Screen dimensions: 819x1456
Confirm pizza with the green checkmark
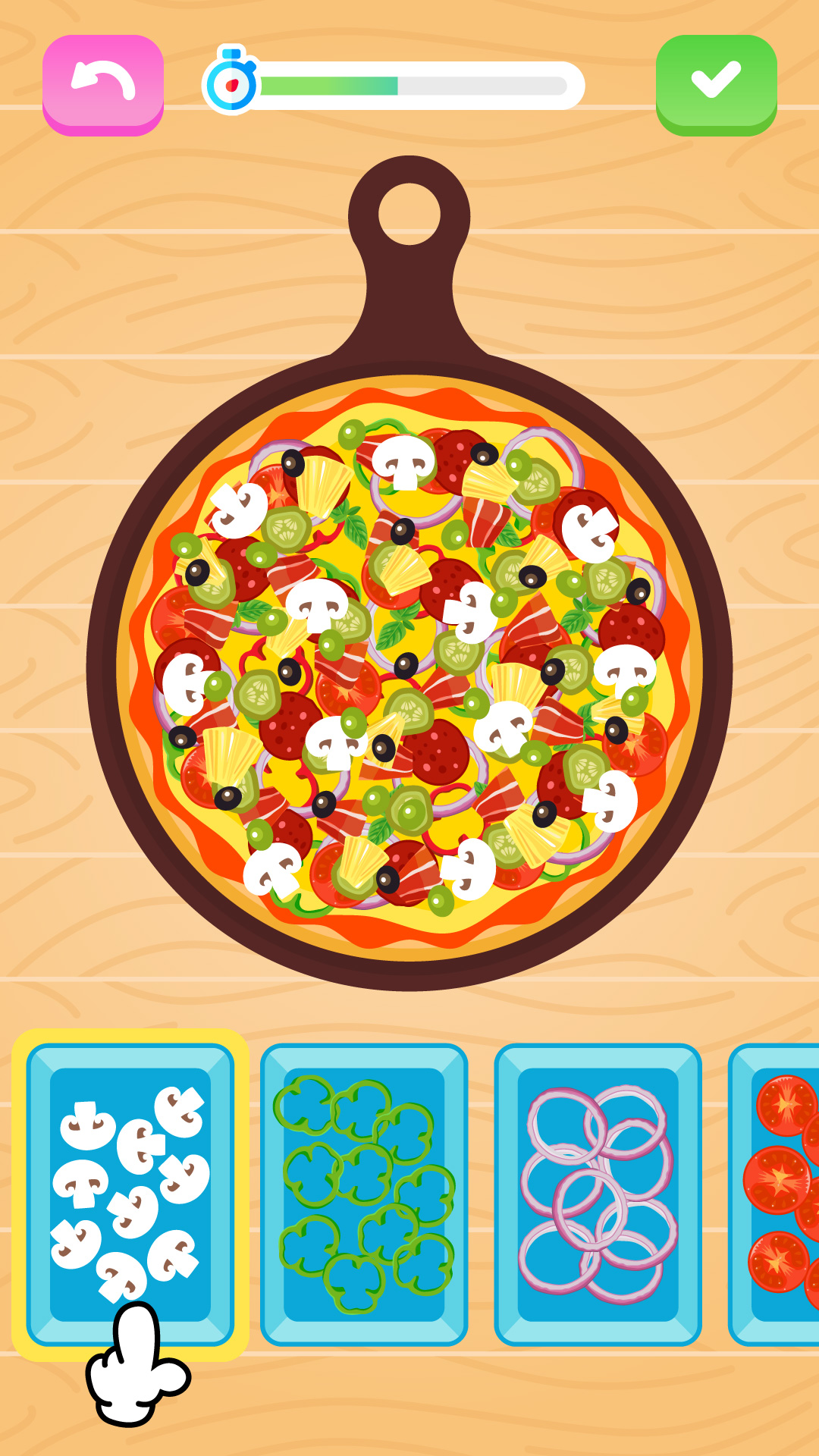point(716,83)
